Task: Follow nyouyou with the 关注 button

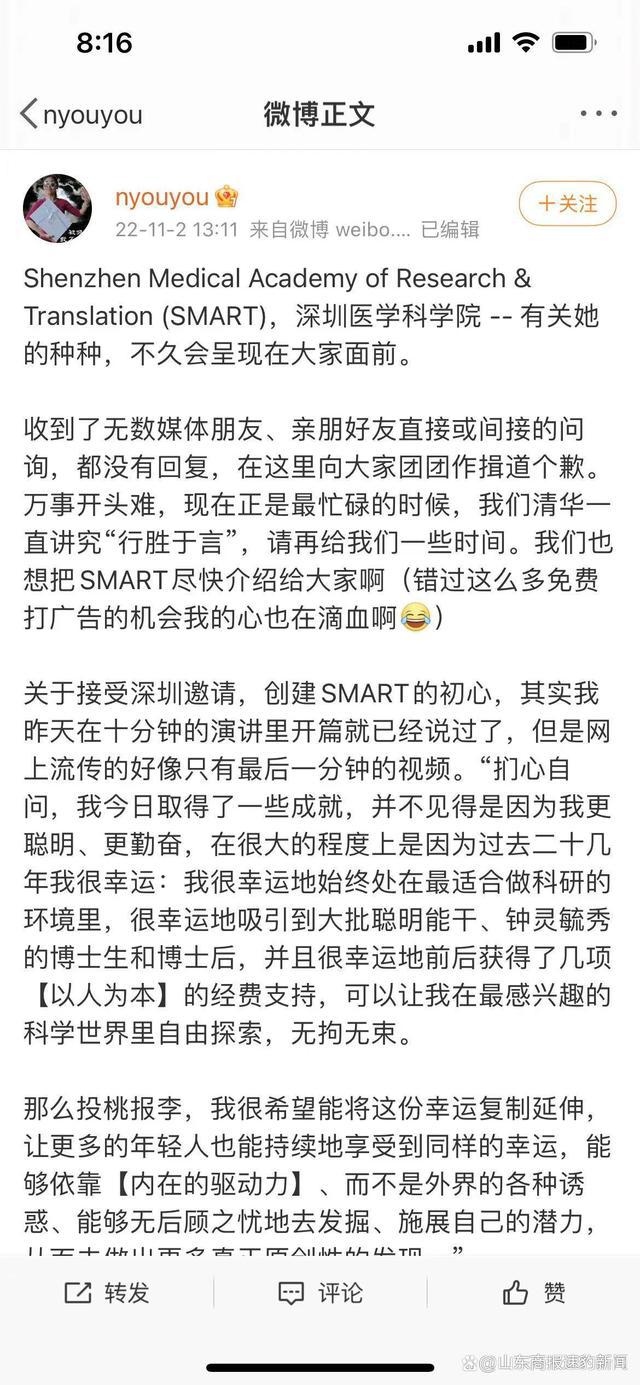Action: [x=567, y=204]
